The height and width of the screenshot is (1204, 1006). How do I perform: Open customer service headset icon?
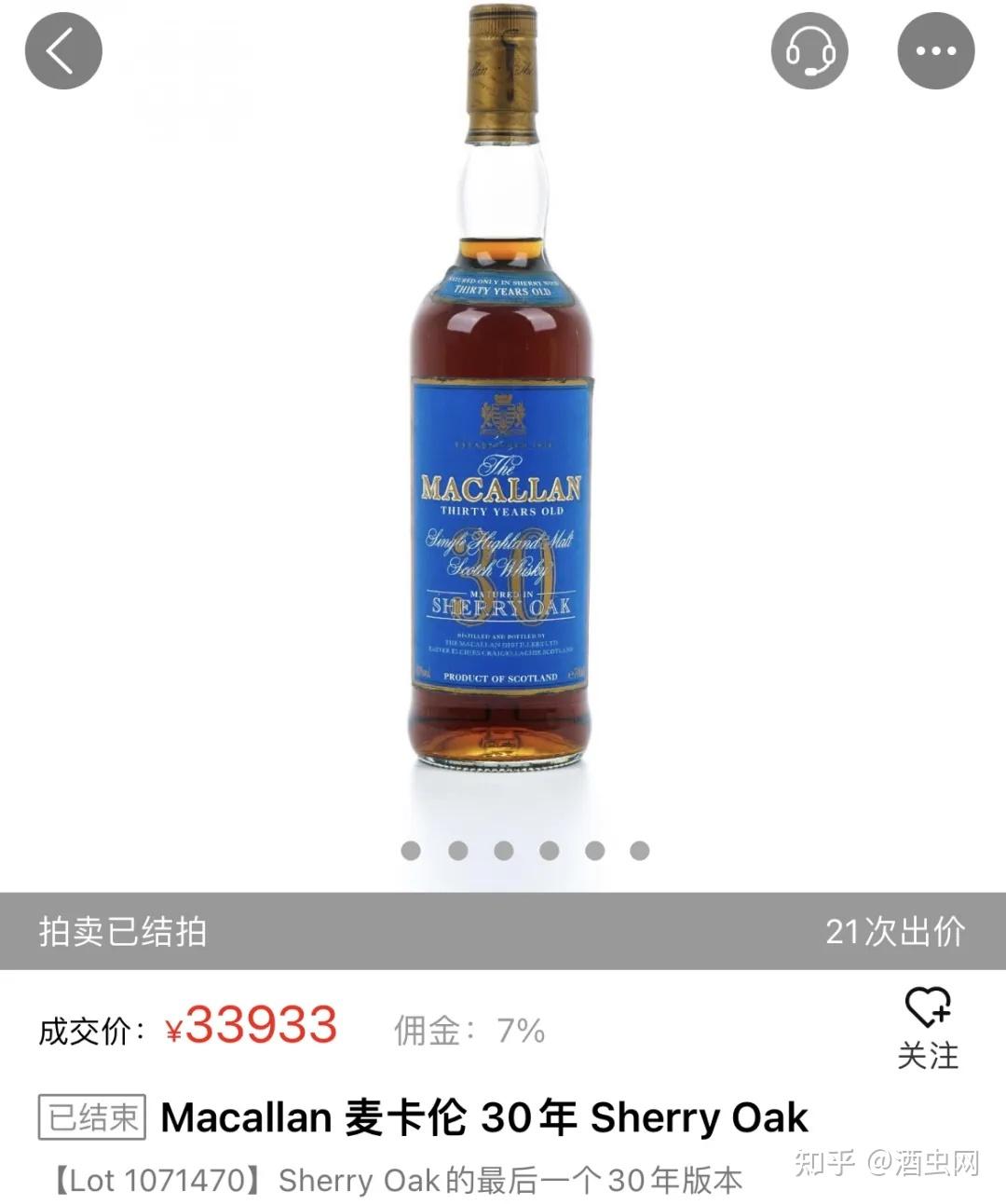point(810,51)
